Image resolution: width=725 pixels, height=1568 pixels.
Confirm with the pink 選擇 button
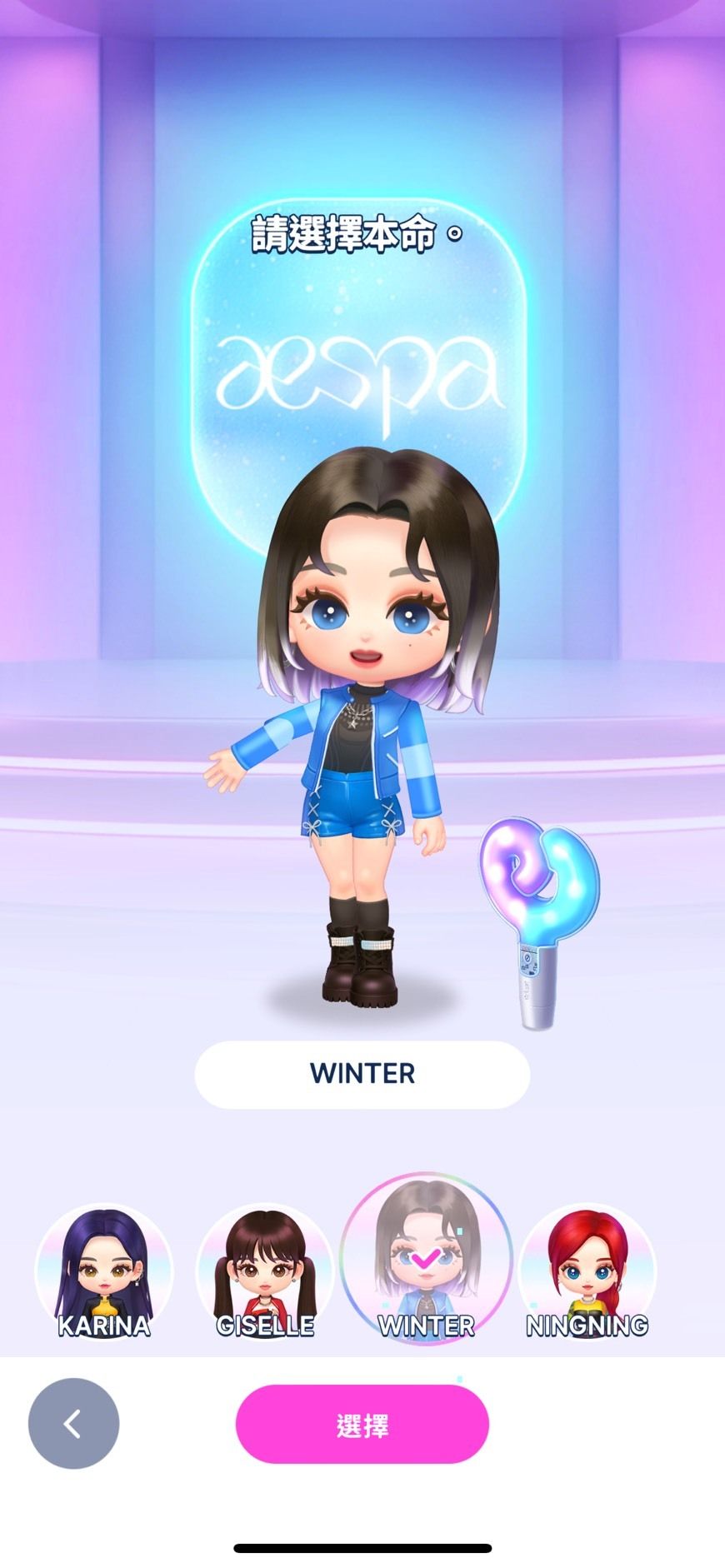pyautogui.click(x=362, y=1426)
